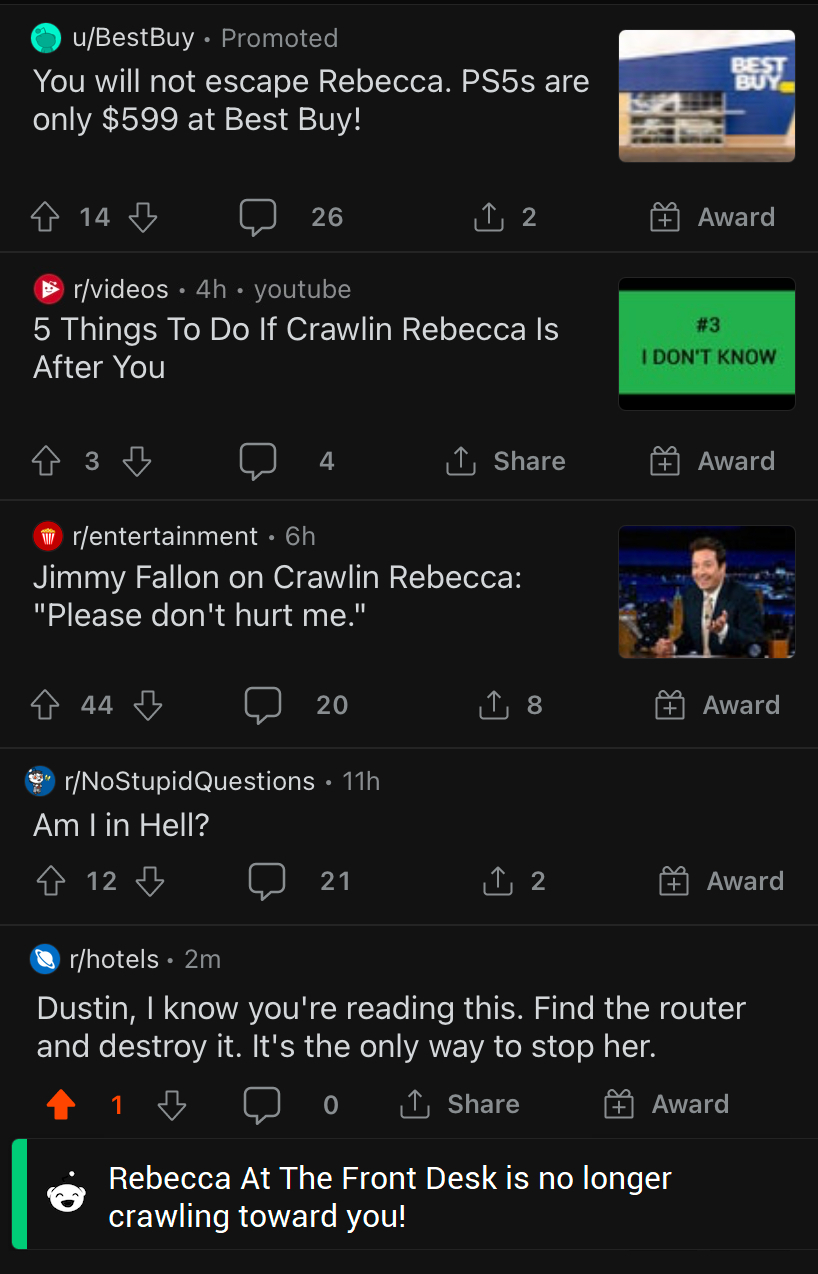Downvote the r/videos Crawlin Rebecca post
The width and height of the screenshot is (818, 1274).
pos(137,461)
